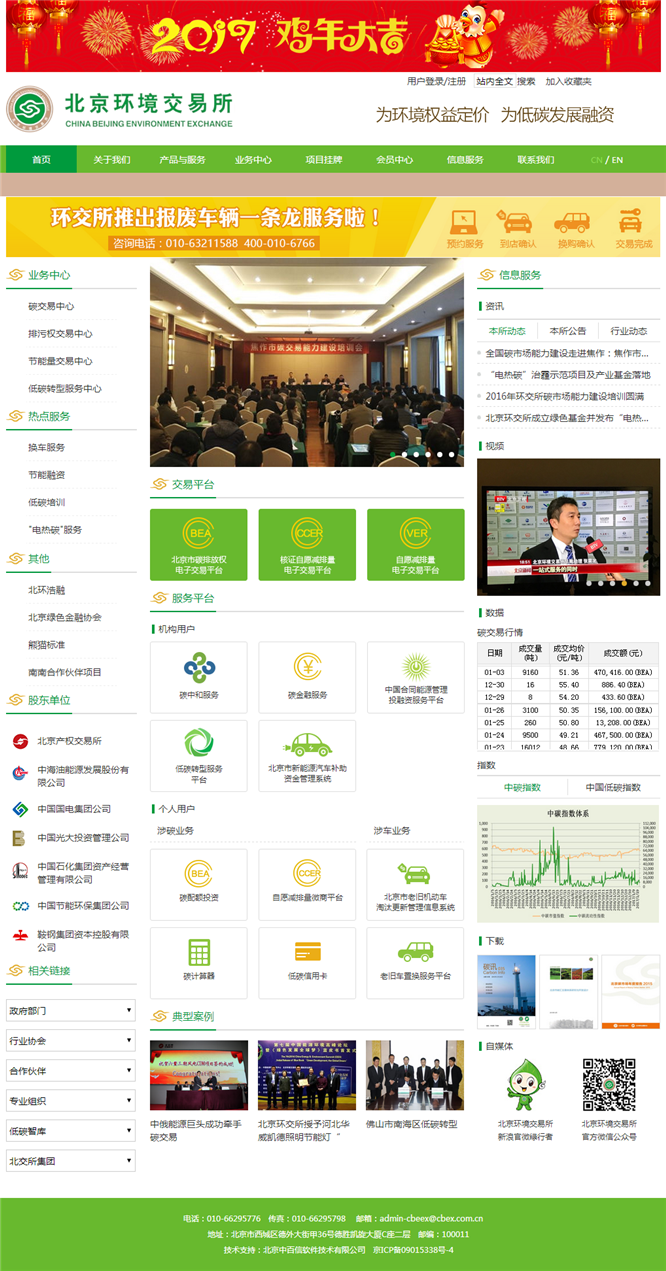
Task: Open 北京产权交易所 shareholder link
Action: pos(69,741)
